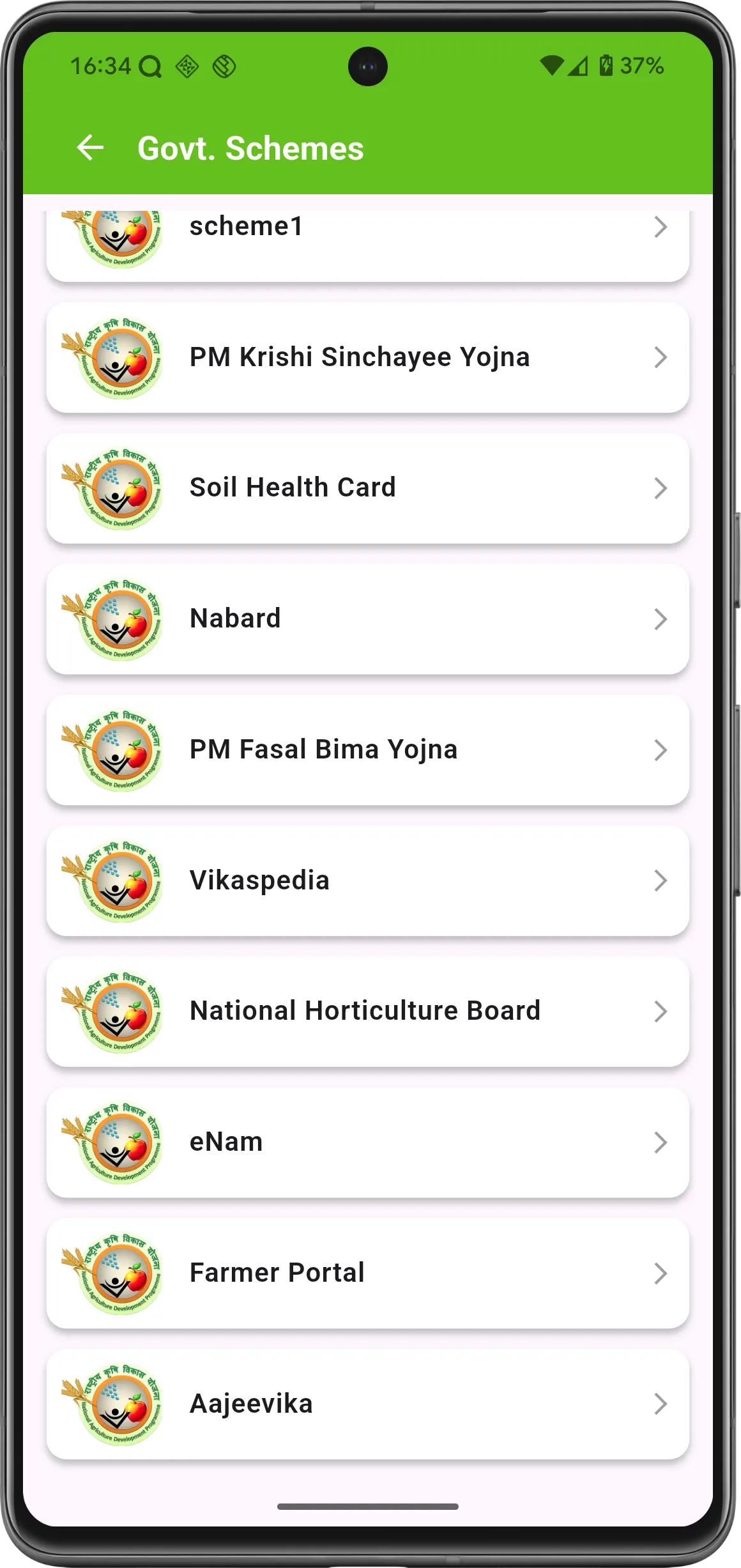This screenshot has height=1568, width=741.
Task: Tap the Govt. Schemes title
Action: coord(249,148)
